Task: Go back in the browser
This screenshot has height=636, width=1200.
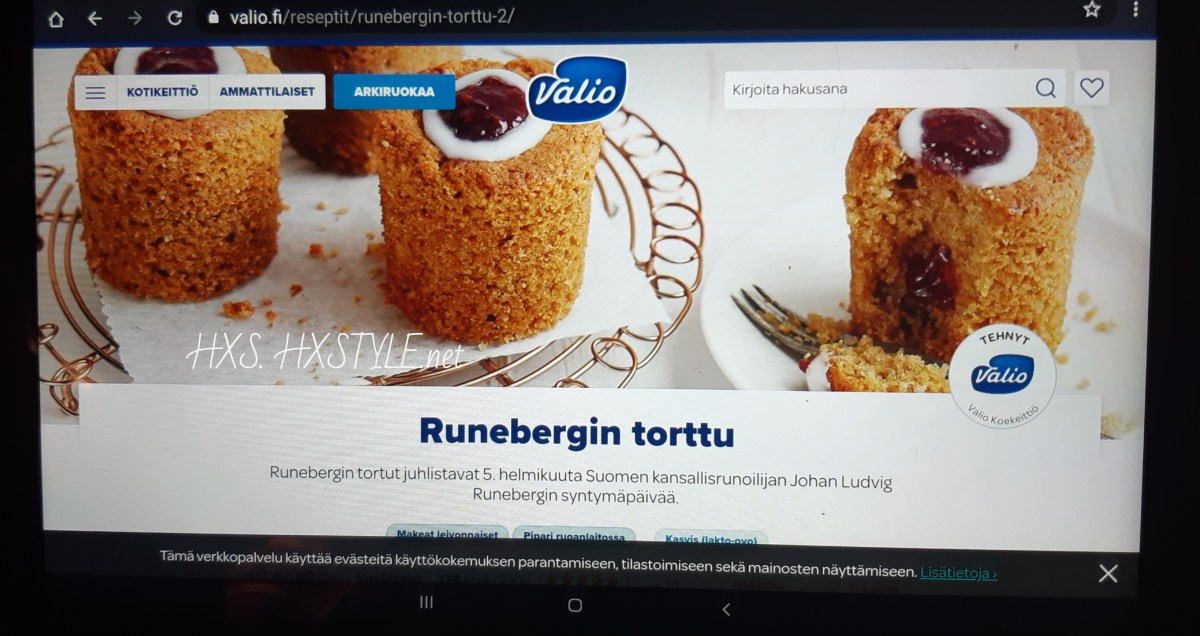Action: [x=94, y=18]
